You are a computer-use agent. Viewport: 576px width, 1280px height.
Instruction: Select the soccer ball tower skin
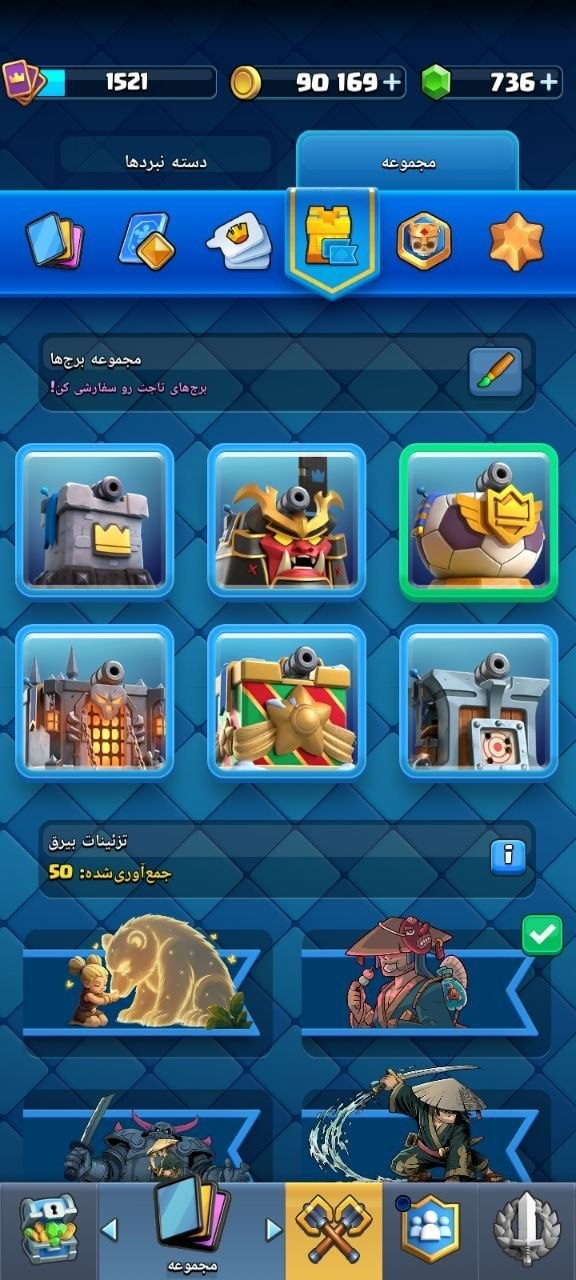(479, 520)
